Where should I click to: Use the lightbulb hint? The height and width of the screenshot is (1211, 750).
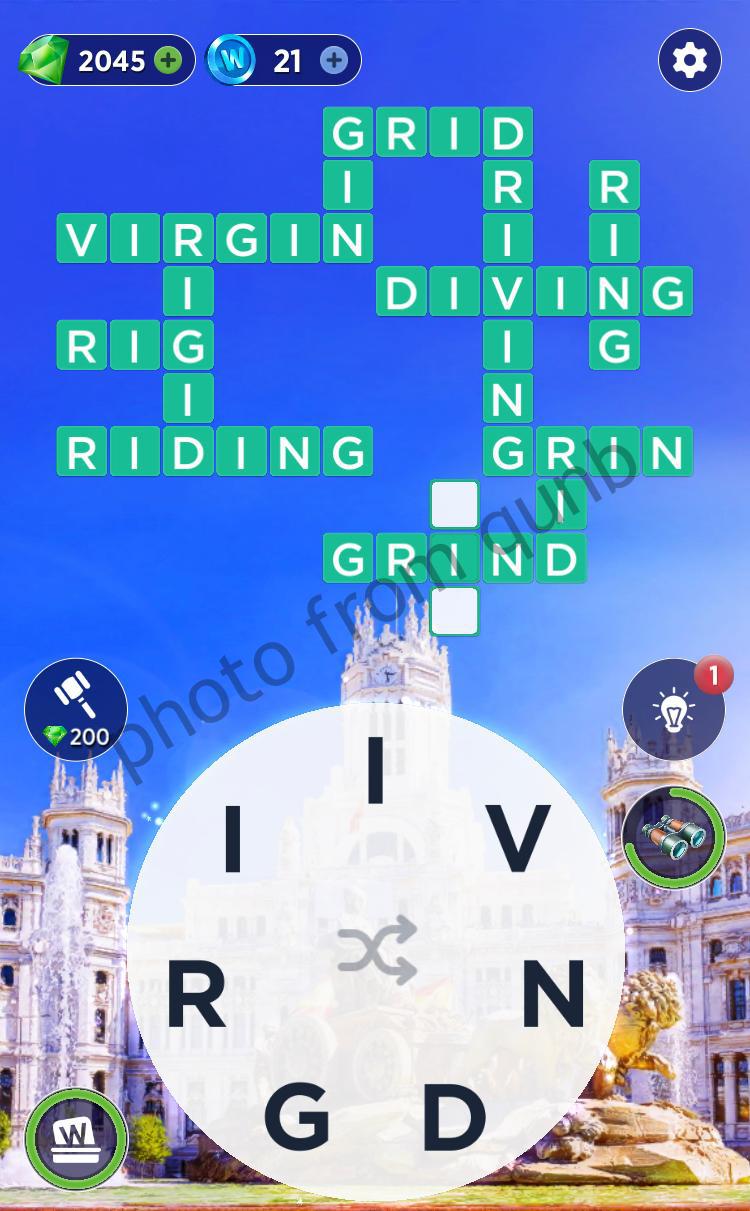(x=674, y=710)
